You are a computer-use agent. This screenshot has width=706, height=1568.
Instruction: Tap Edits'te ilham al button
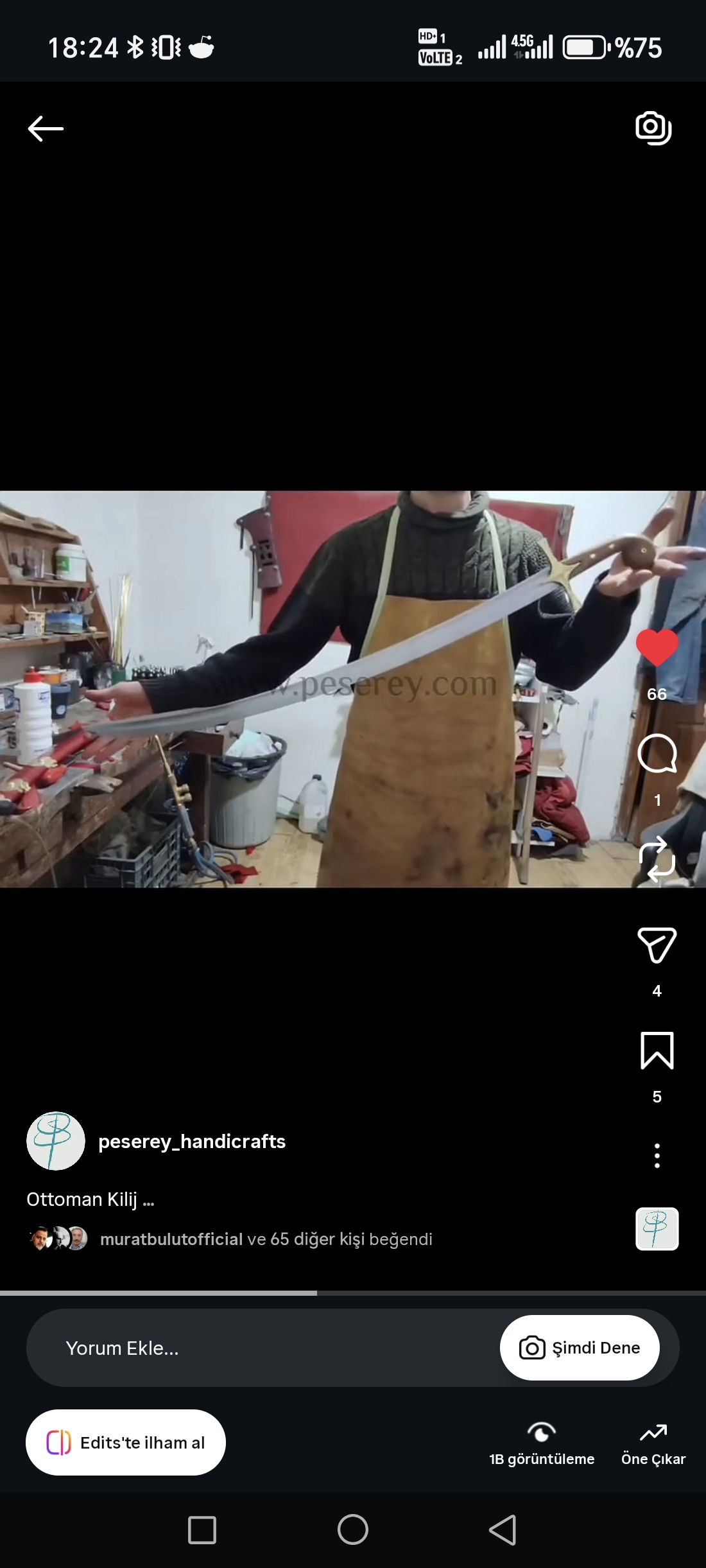point(126,1443)
